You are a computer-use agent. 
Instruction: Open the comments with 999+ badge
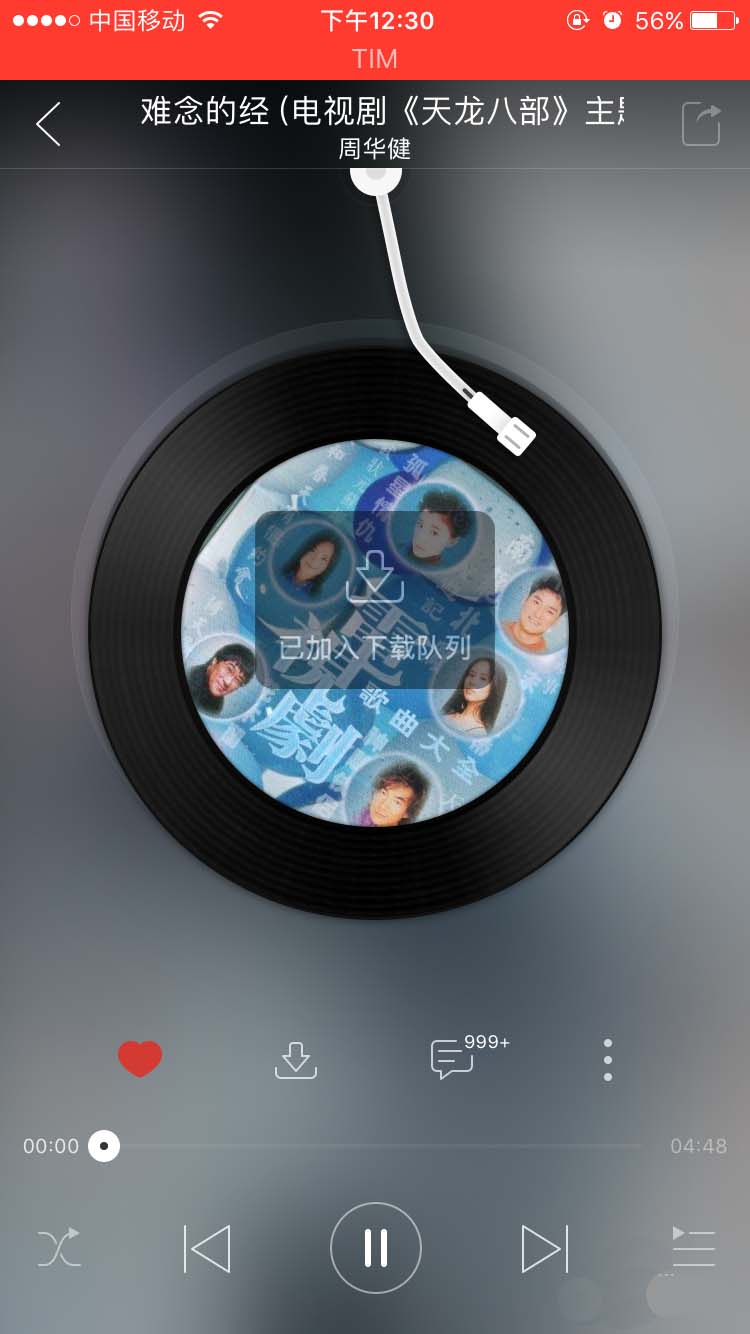(452, 1059)
